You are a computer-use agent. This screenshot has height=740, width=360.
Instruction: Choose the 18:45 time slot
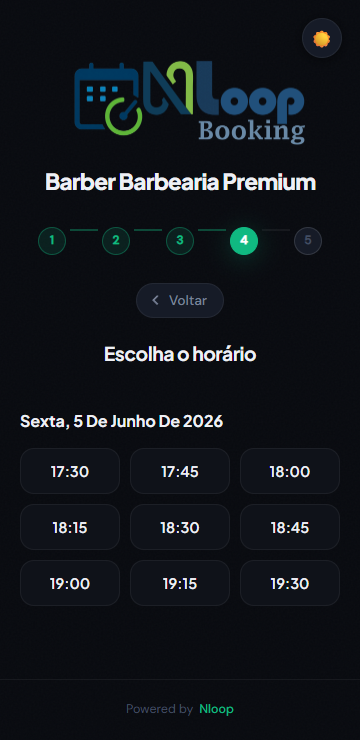point(290,527)
